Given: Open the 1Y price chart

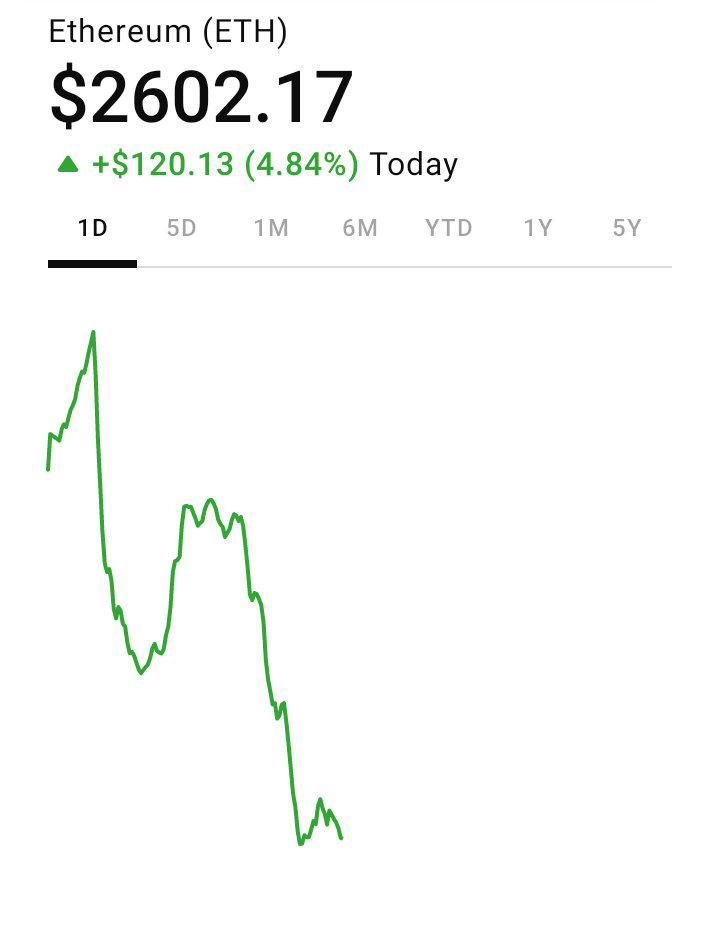Looking at the screenshot, I should click(538, 229).
